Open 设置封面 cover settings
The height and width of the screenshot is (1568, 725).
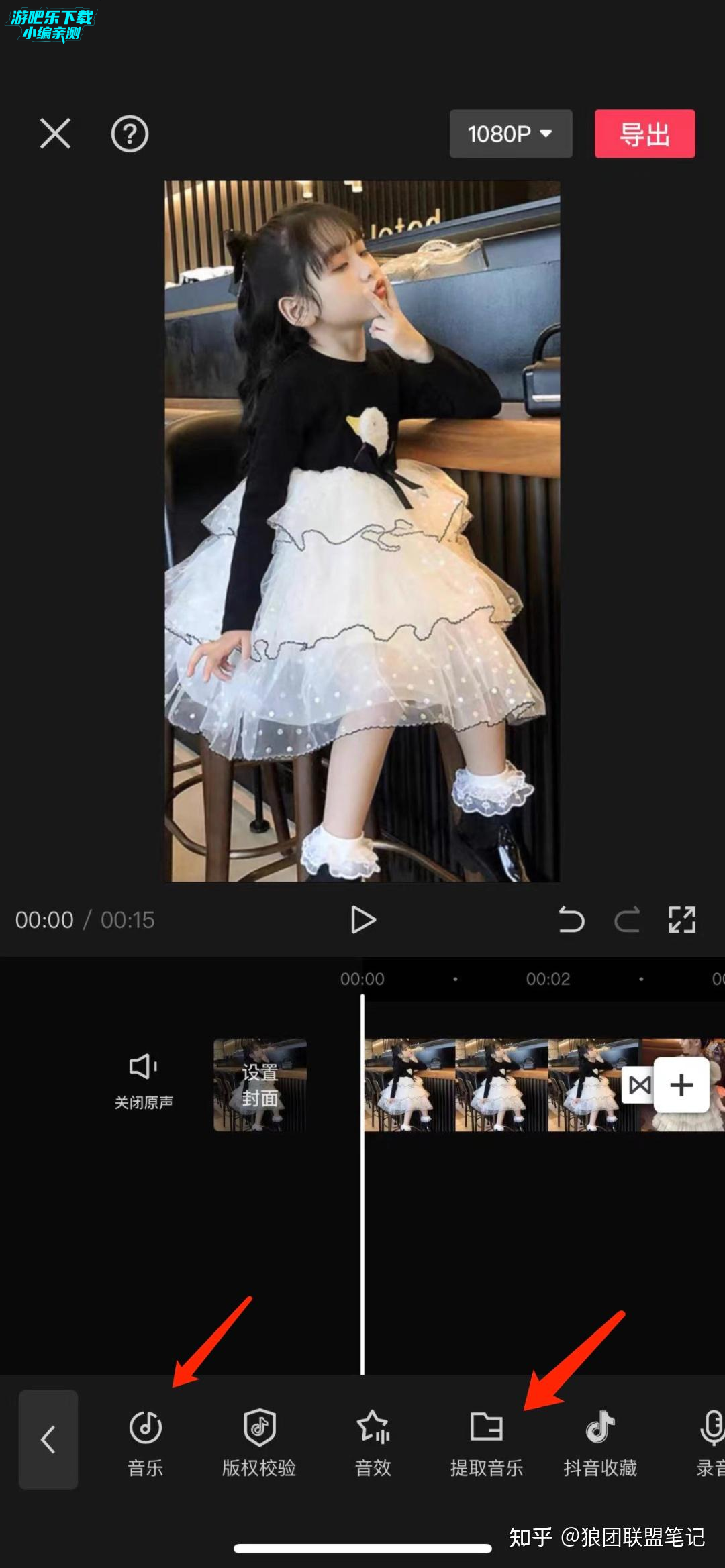260,1085
